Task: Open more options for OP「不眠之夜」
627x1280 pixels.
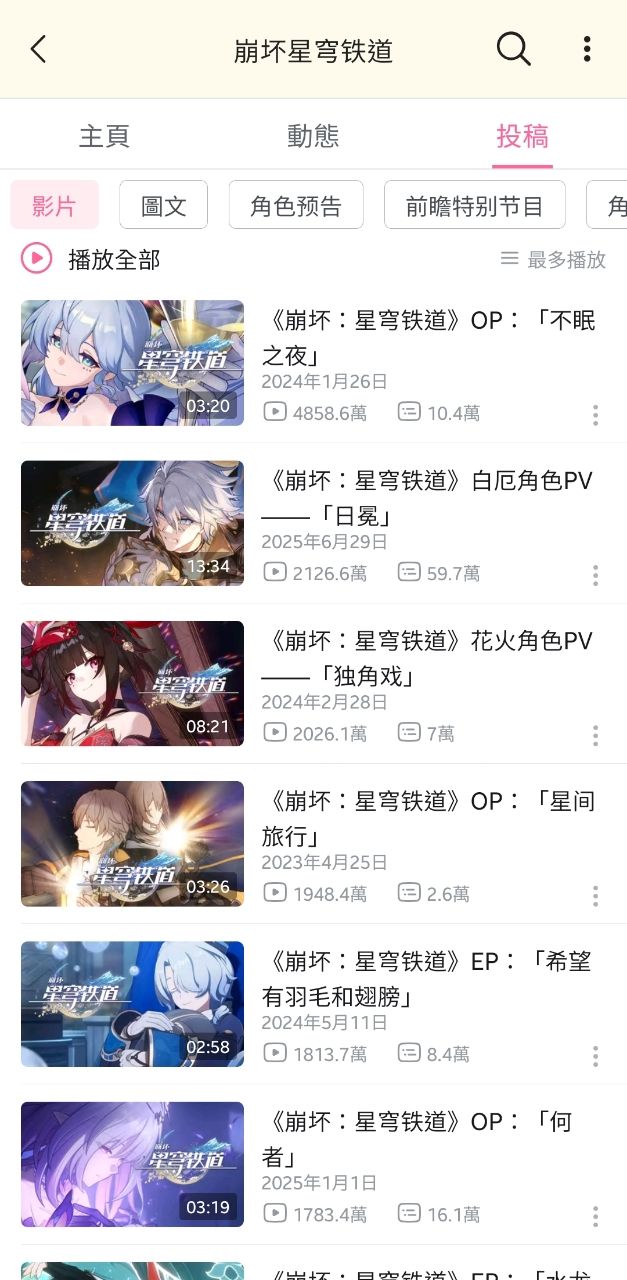Action: [595, 415]
